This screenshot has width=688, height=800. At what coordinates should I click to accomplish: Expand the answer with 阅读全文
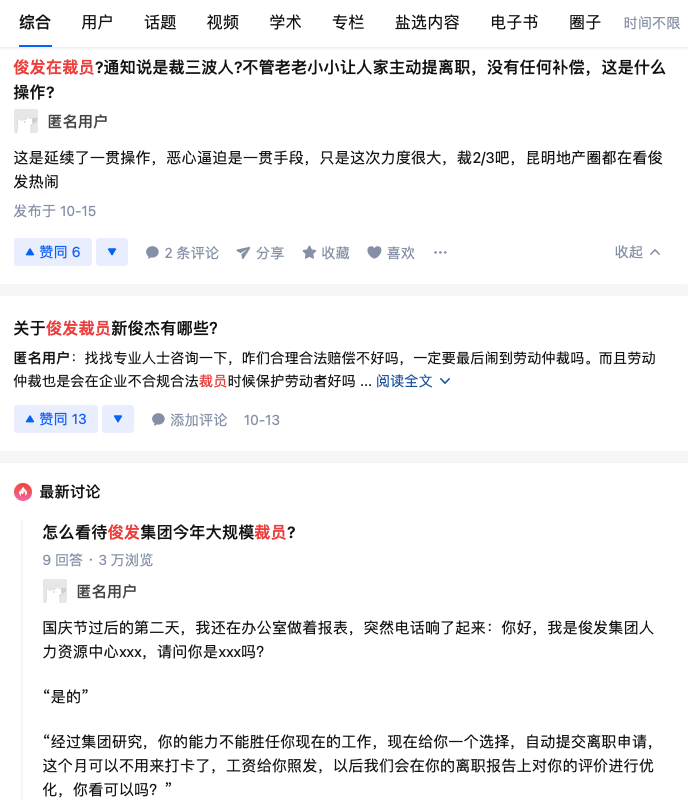coord(413,381)
